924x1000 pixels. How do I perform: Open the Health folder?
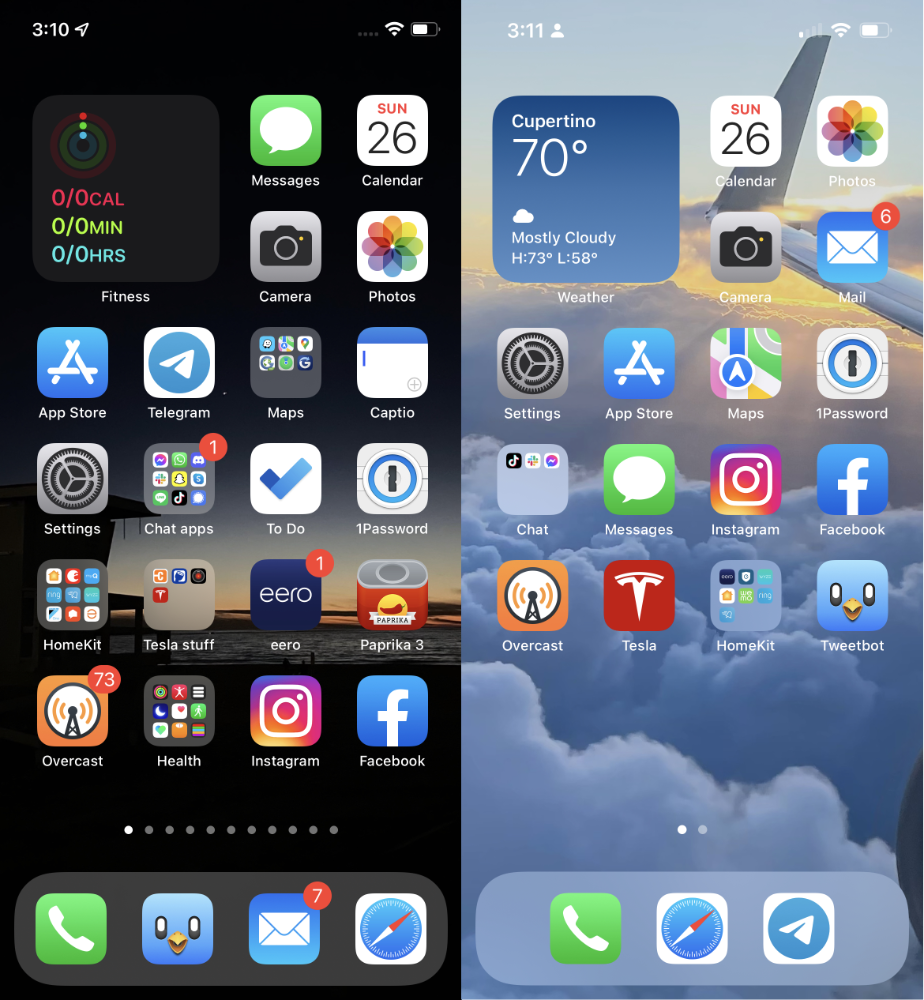(179, 710)
